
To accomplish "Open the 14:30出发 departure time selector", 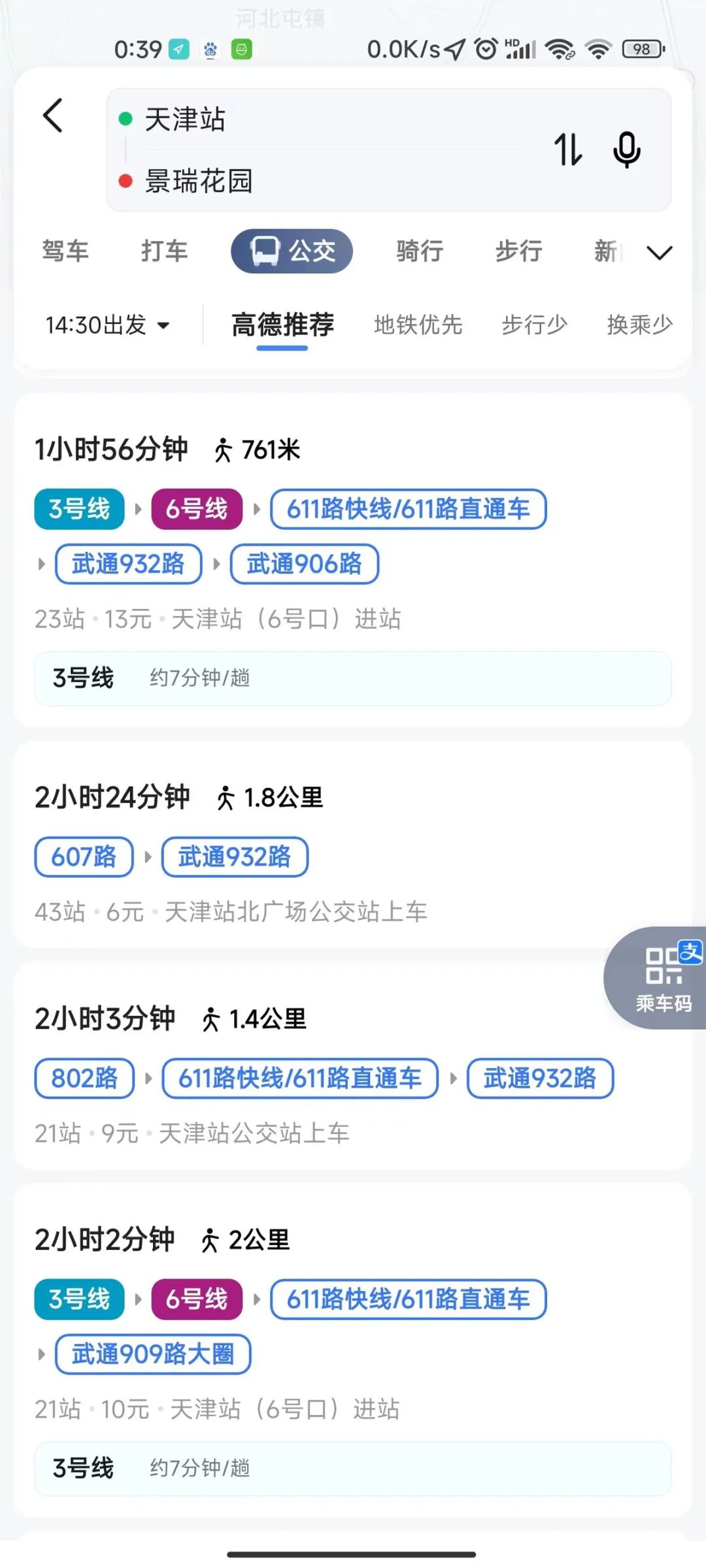I will coord(107,325).
